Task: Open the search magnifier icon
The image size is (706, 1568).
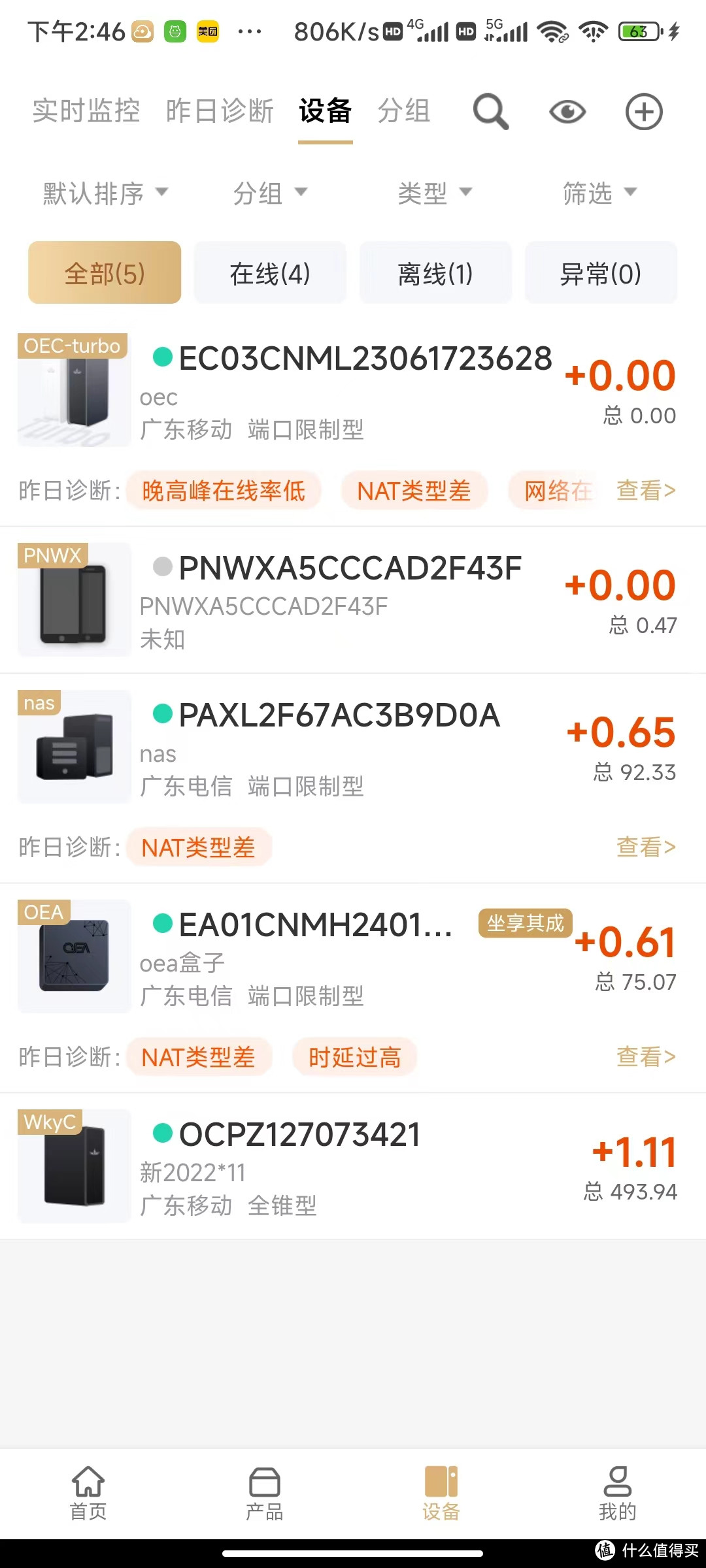Action: 490,112
